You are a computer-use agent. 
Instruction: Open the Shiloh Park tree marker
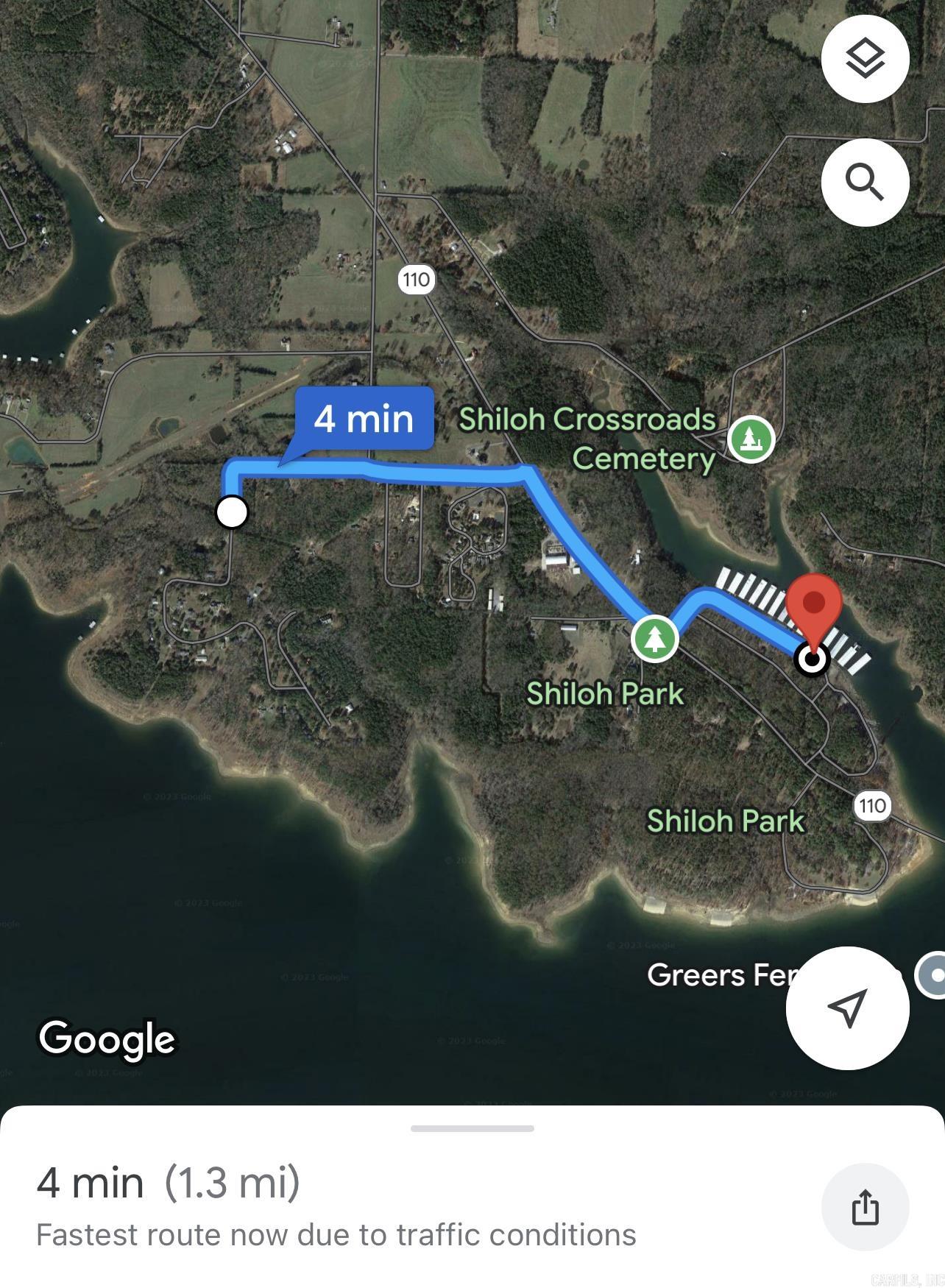pos(654,639)
